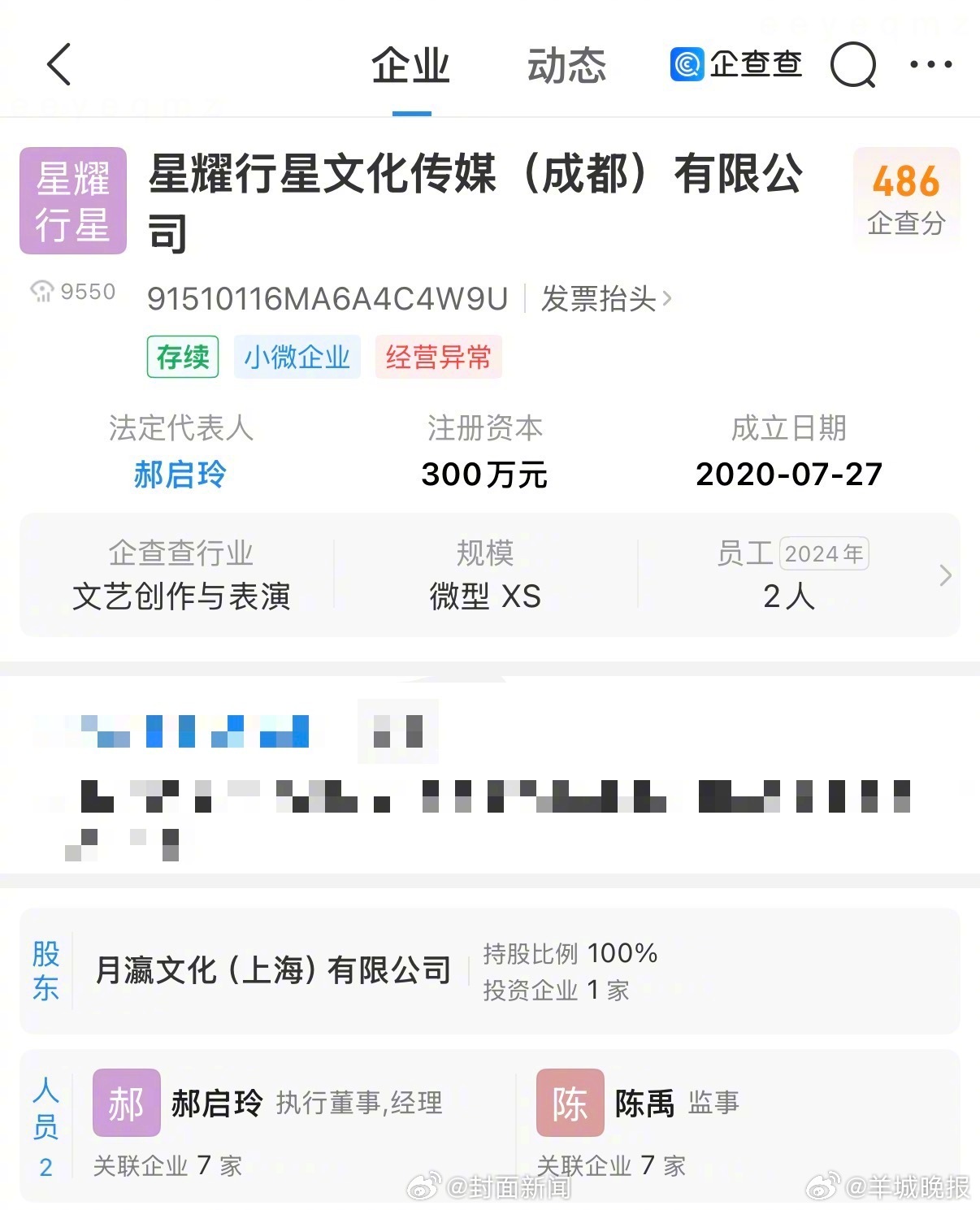Click the 486 企查分 score

(906, 195)
